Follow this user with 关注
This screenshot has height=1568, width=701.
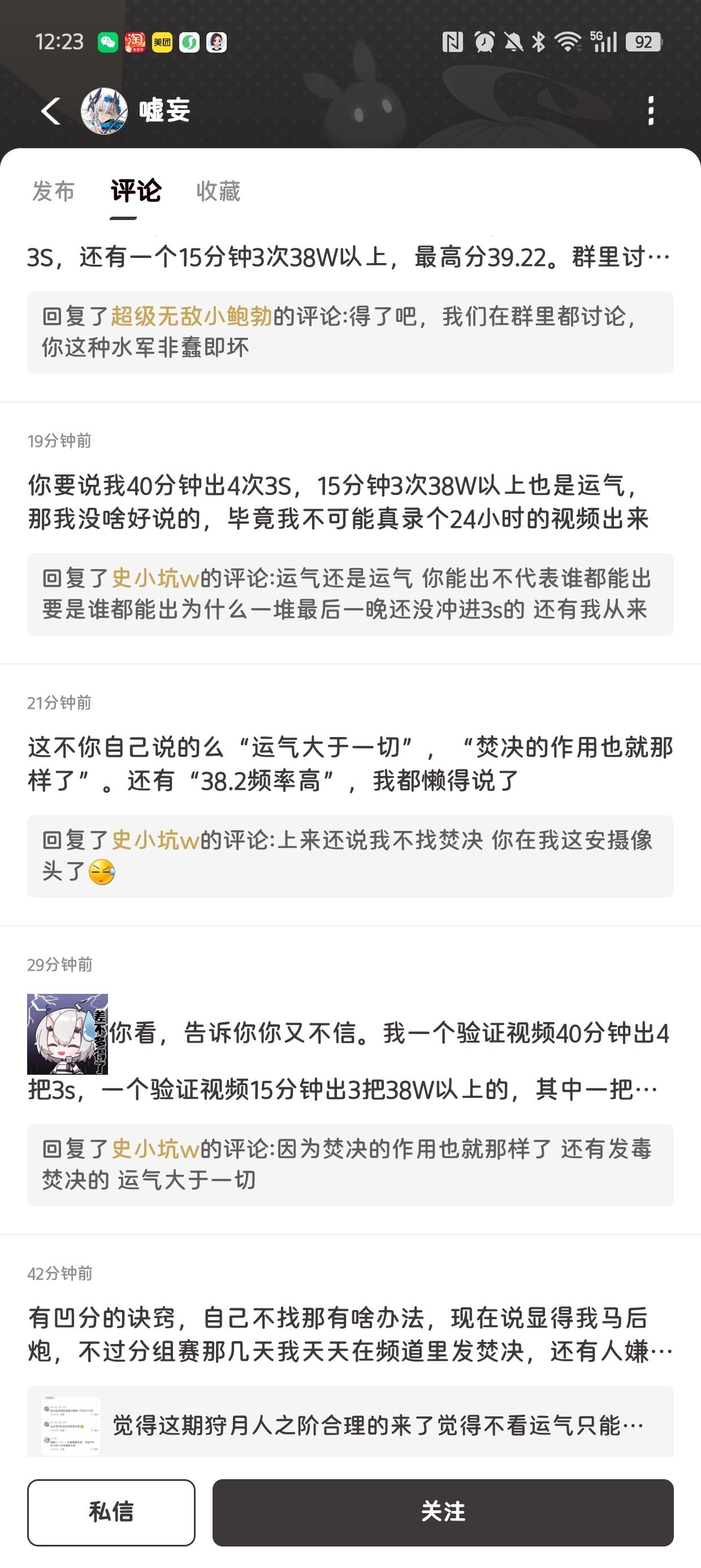click(x=443, y=1512)
